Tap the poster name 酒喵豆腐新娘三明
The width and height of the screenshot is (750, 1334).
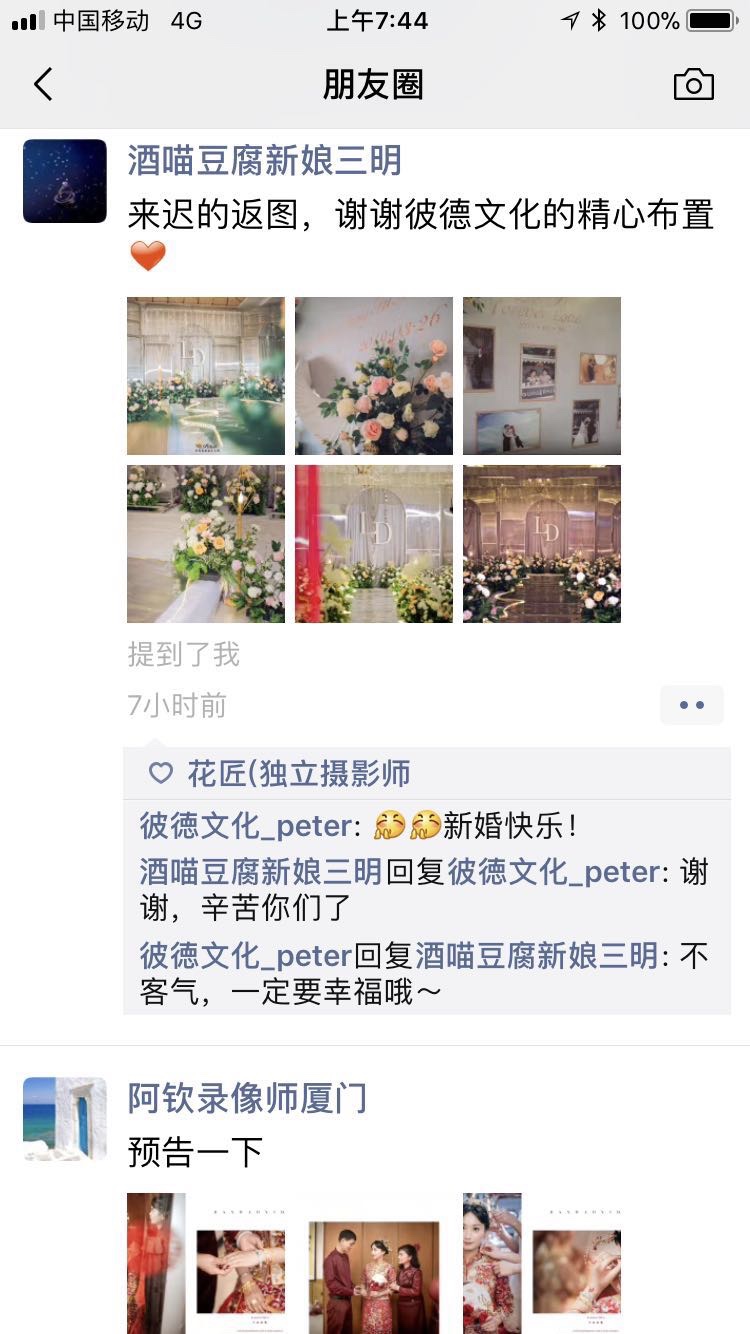(265, 160)
